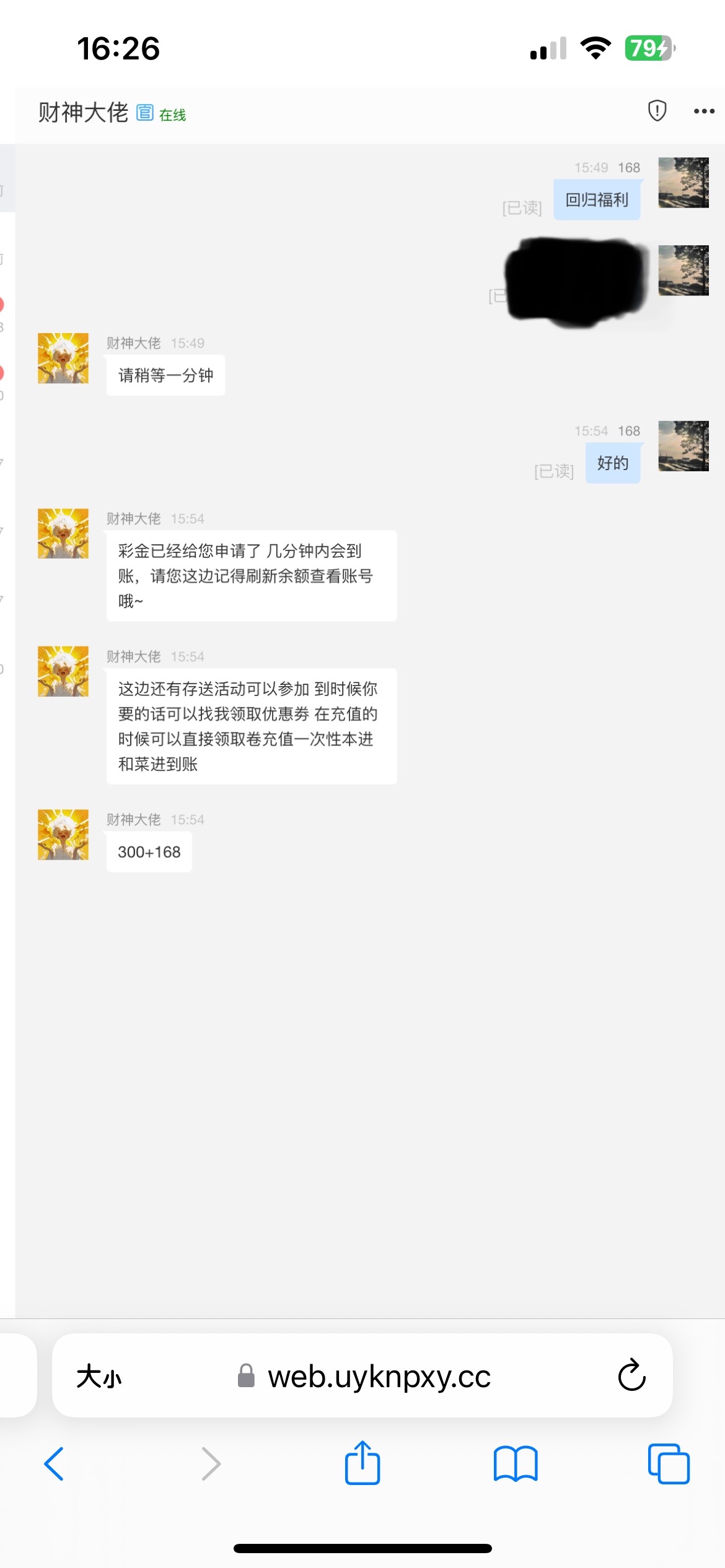Open the three-dot overflow menu
725x1568 pixels.
704,111
